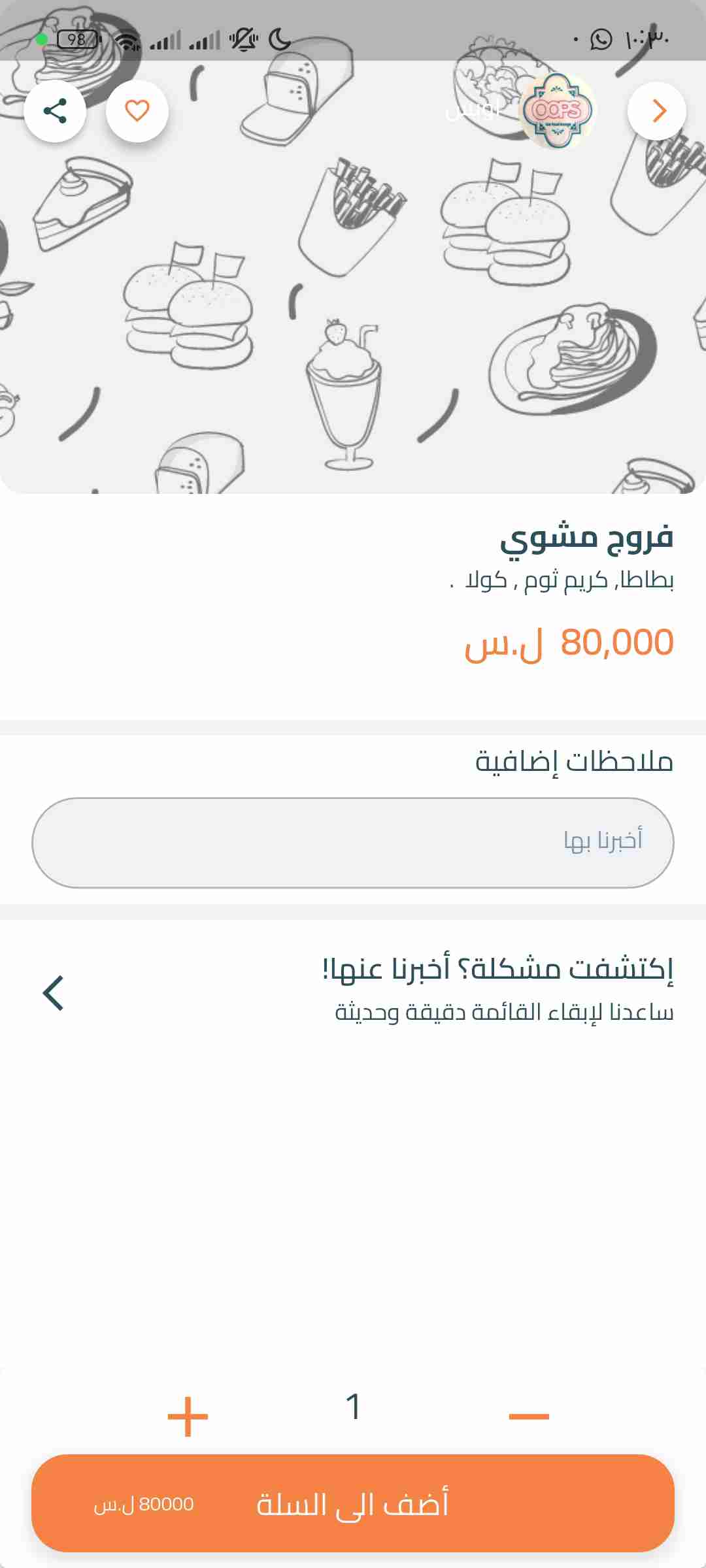706x1568 pixels.
Task: Tap the add to cart button
Action: point(353,1503)
